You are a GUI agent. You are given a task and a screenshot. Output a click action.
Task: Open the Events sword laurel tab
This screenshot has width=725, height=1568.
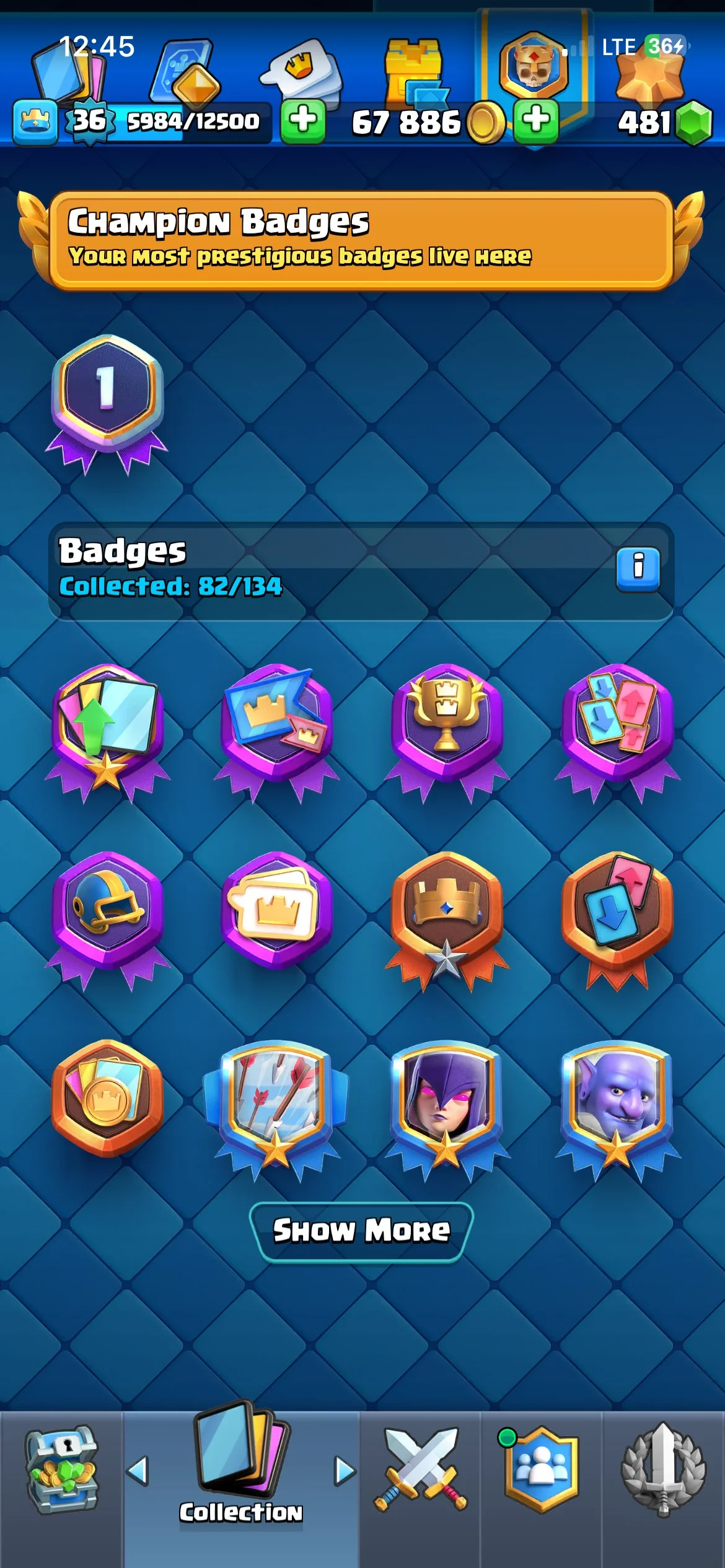point(663,1470)
